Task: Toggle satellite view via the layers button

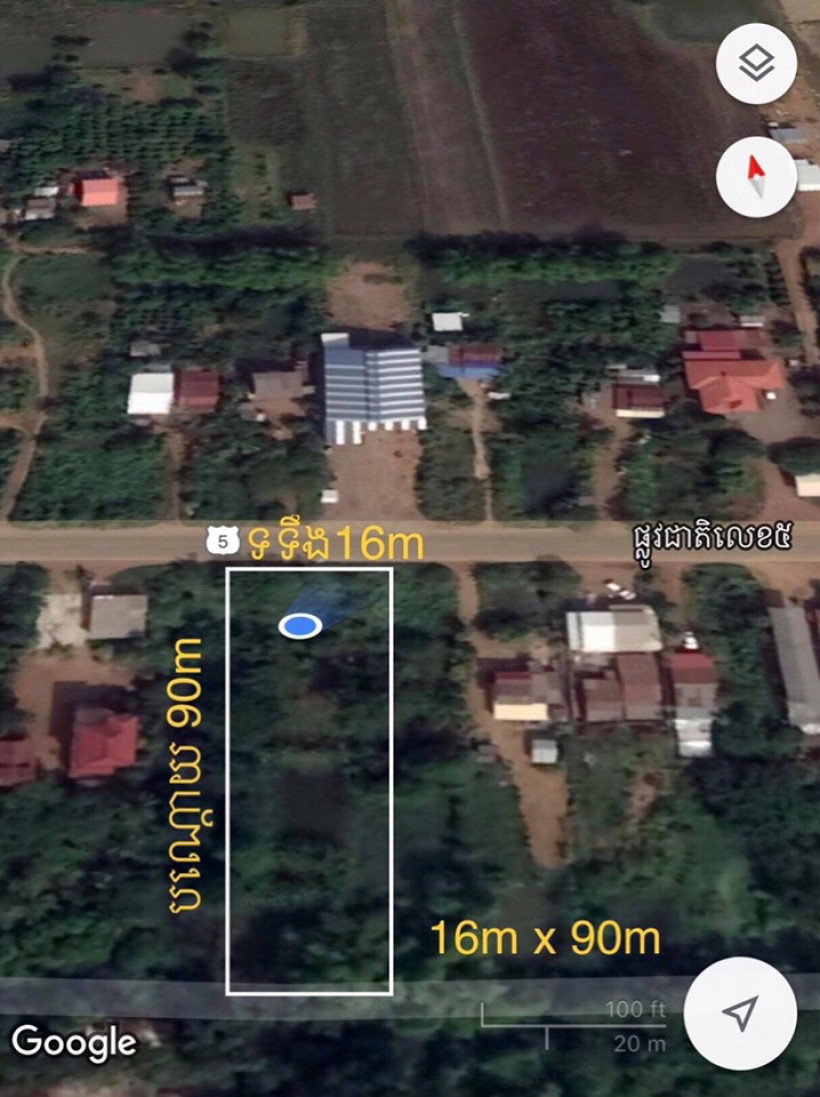Action: point(755,65)
